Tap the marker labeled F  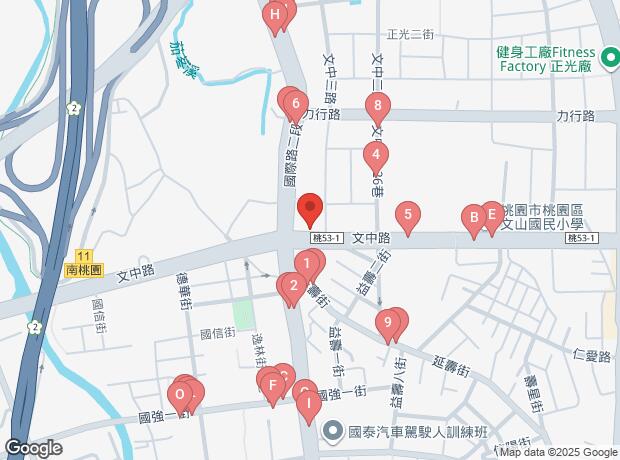click(271, 384)
